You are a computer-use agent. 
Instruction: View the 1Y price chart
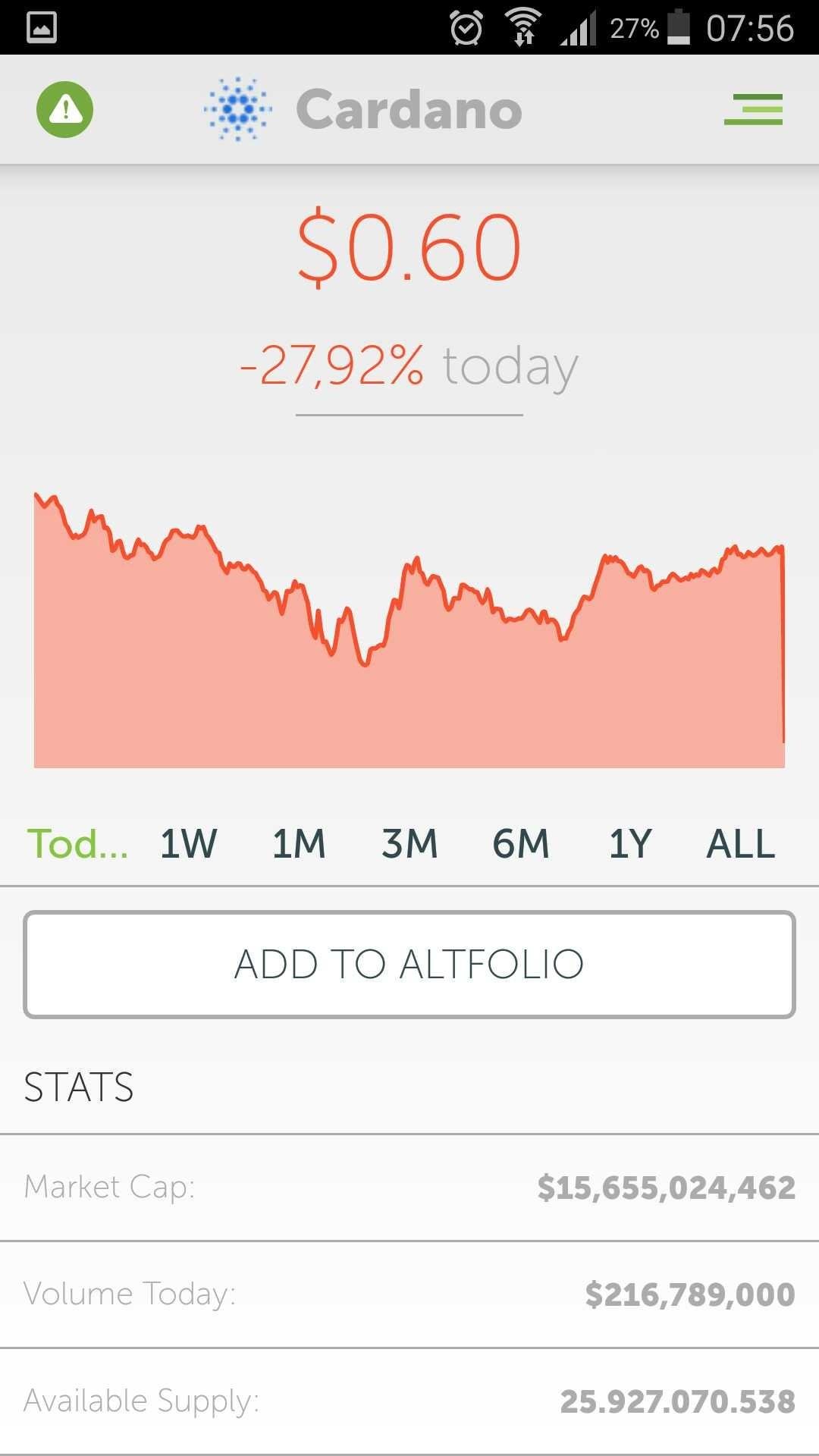tap(630, 843)
